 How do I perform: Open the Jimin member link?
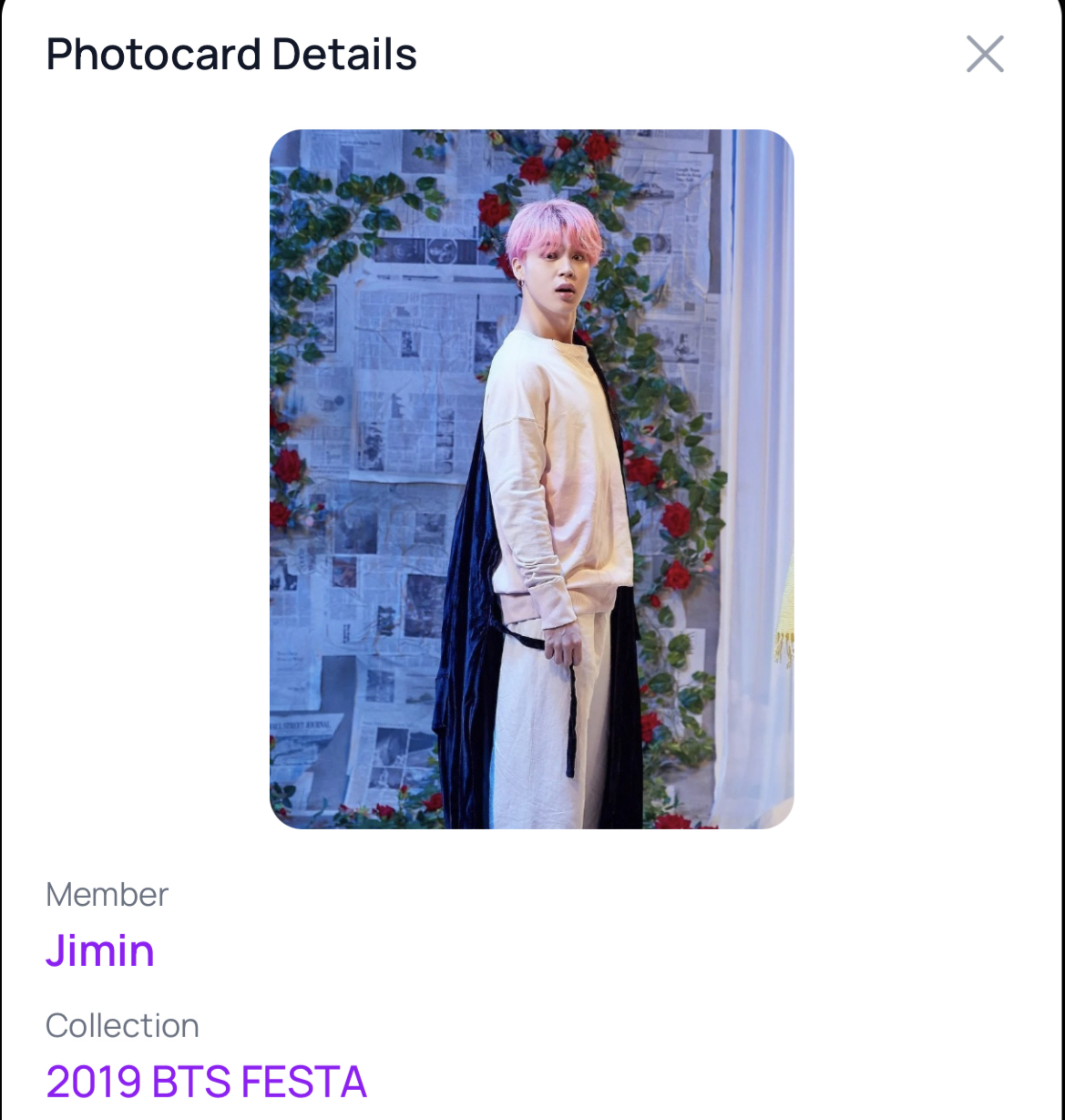tap(100, 950)
